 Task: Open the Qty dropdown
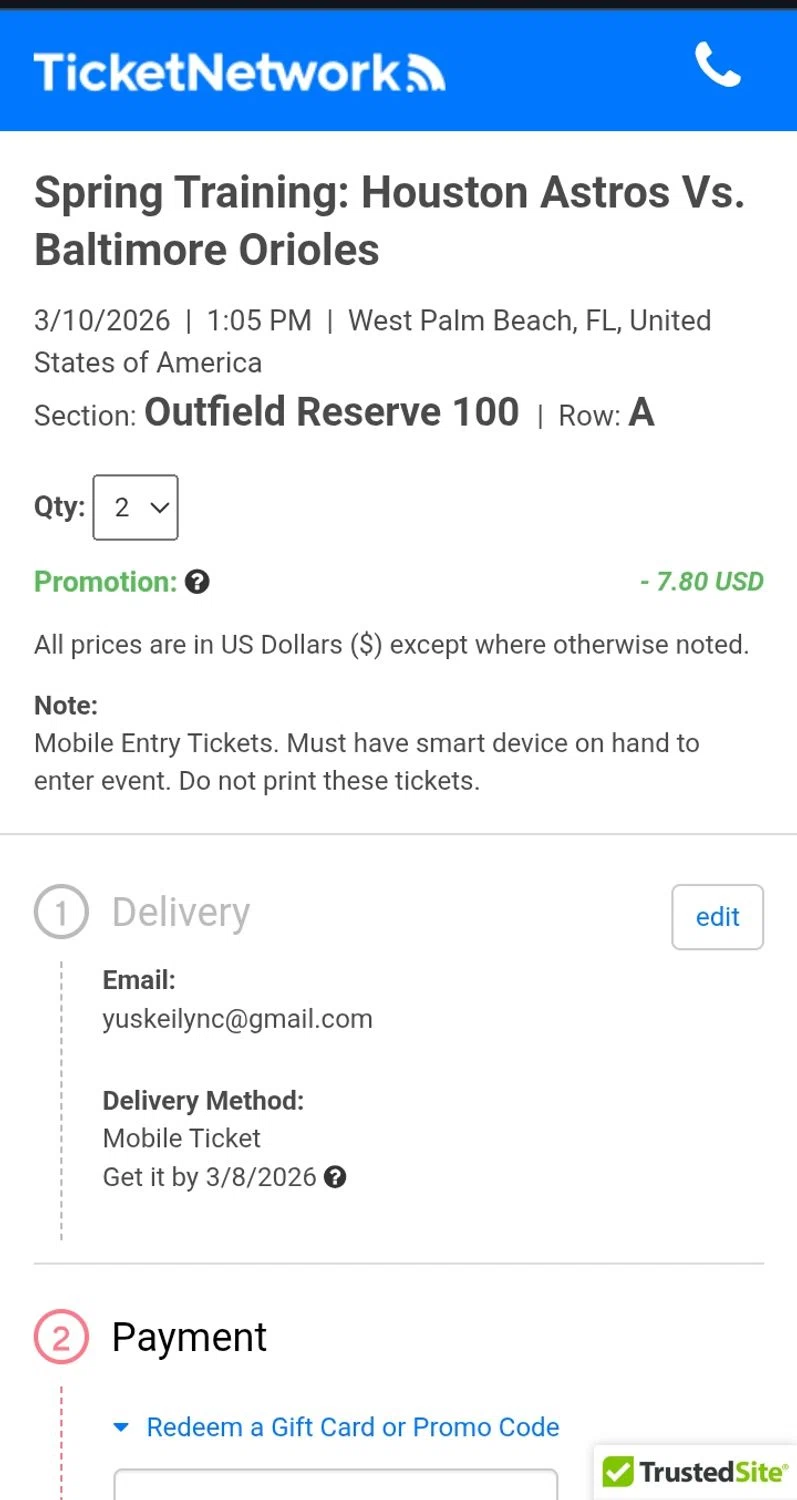coord(136,508)
